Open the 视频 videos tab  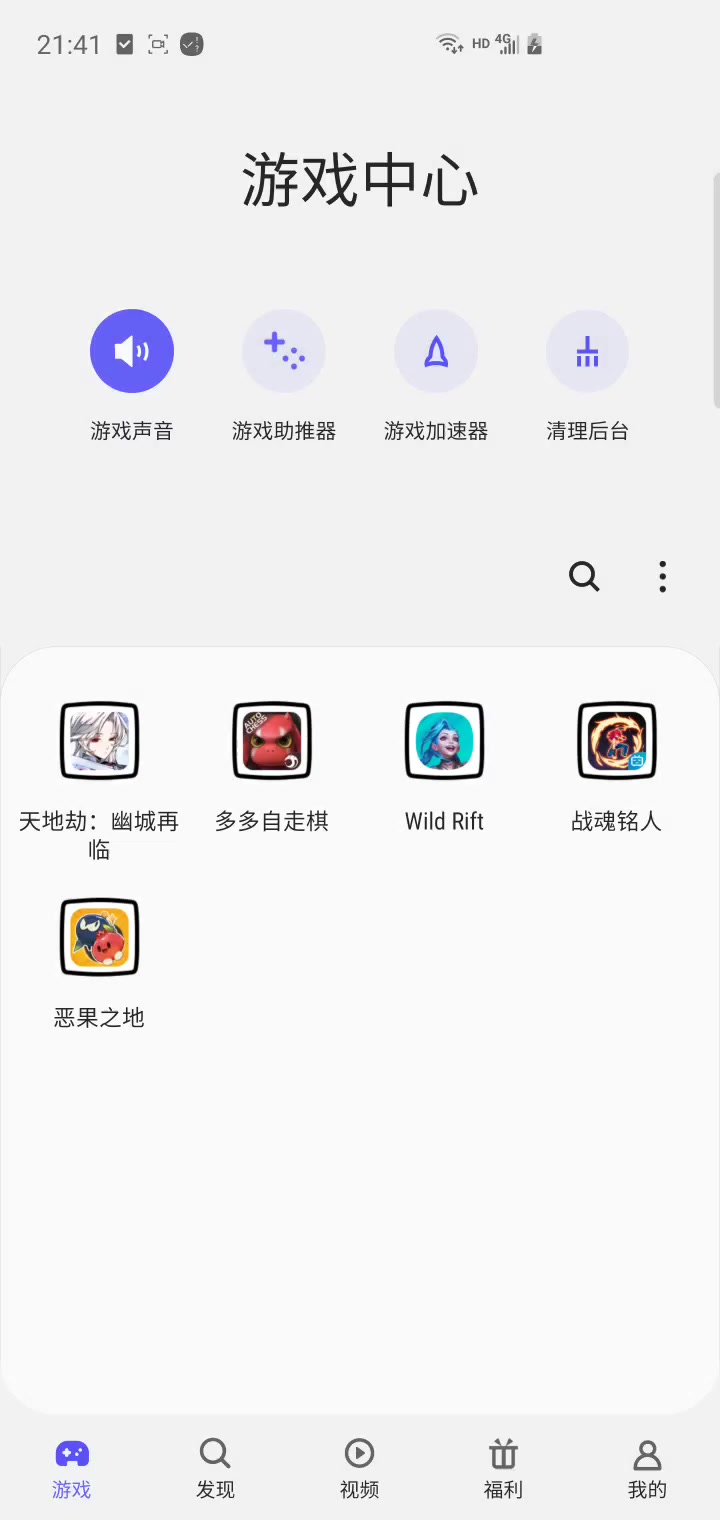359,1470
